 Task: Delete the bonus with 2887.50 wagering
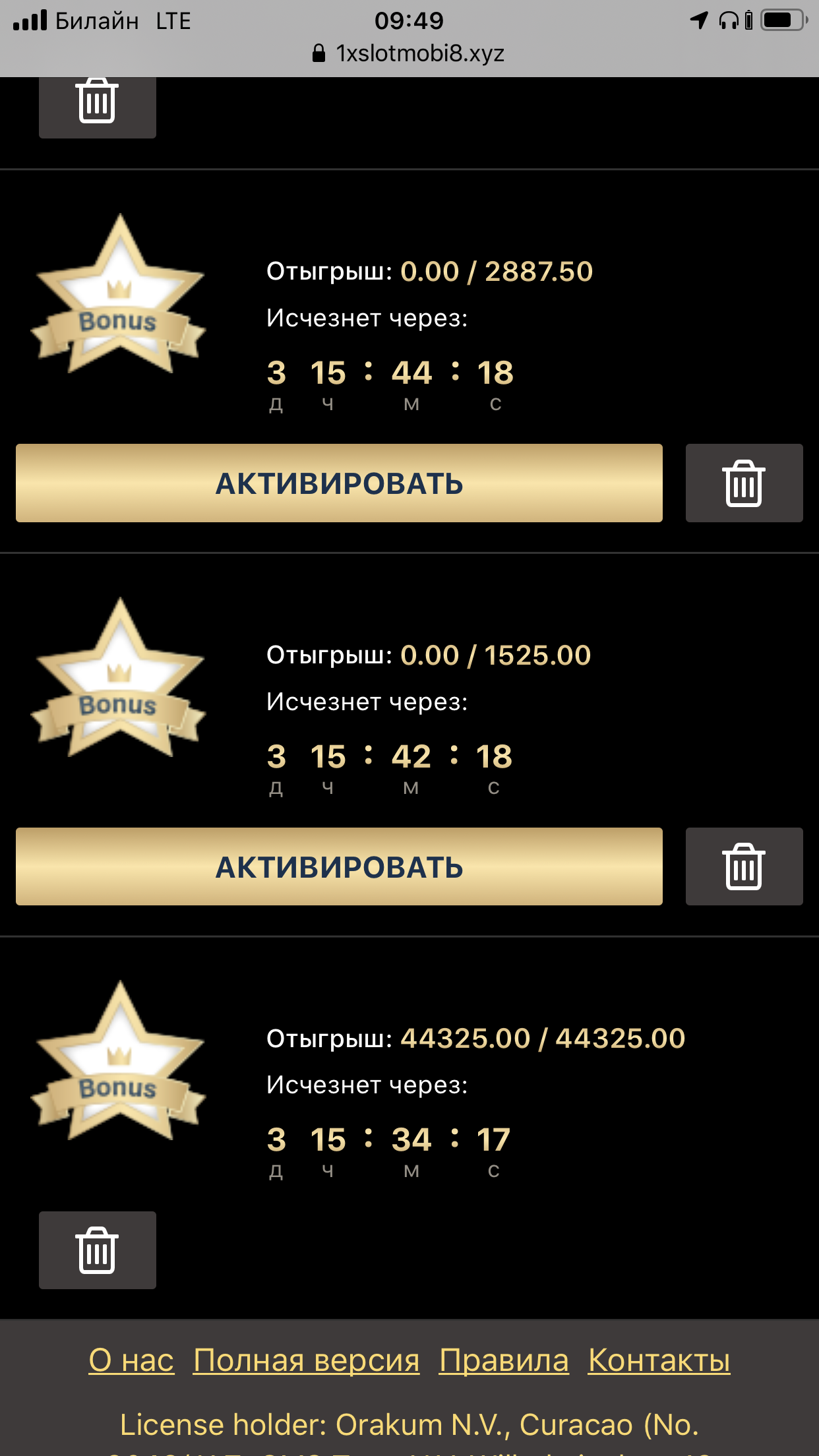[744, 483]
